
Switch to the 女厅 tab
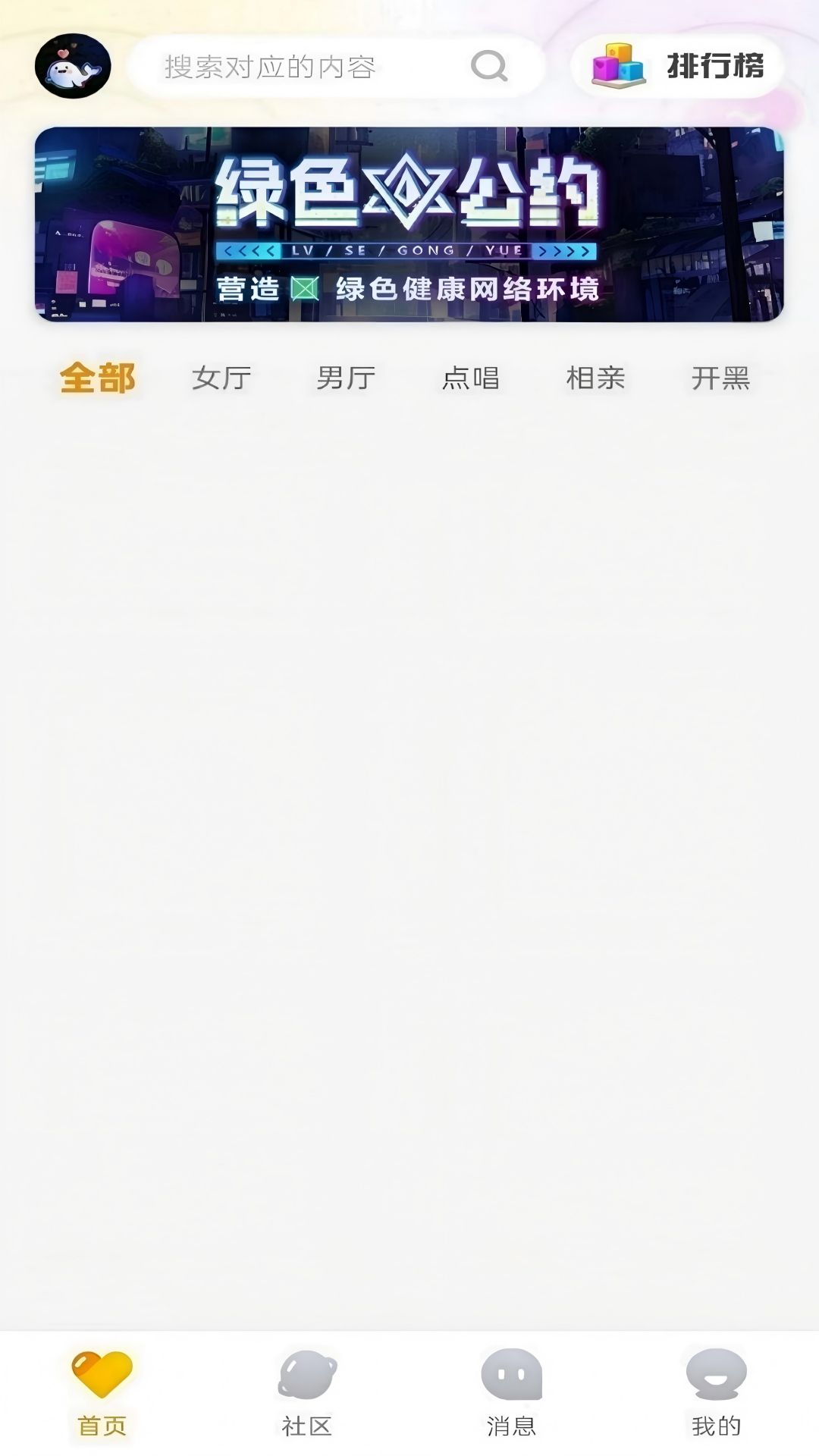(221, 379)
